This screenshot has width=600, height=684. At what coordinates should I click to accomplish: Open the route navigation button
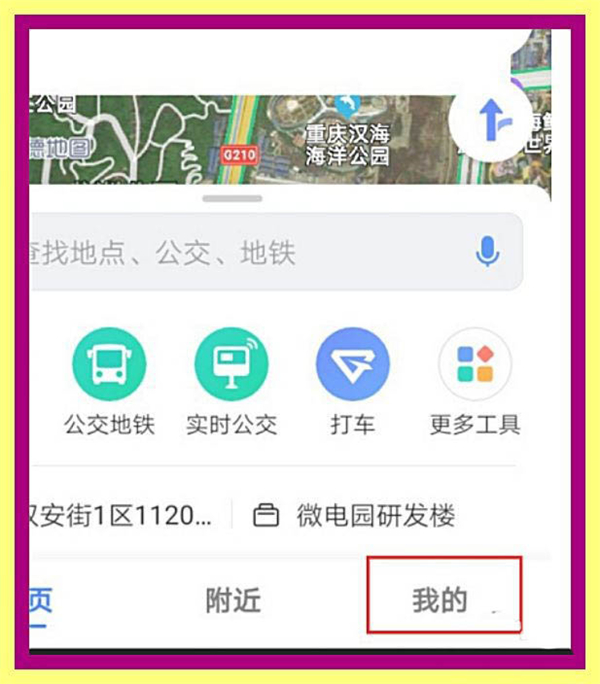[x=490, y=120]
